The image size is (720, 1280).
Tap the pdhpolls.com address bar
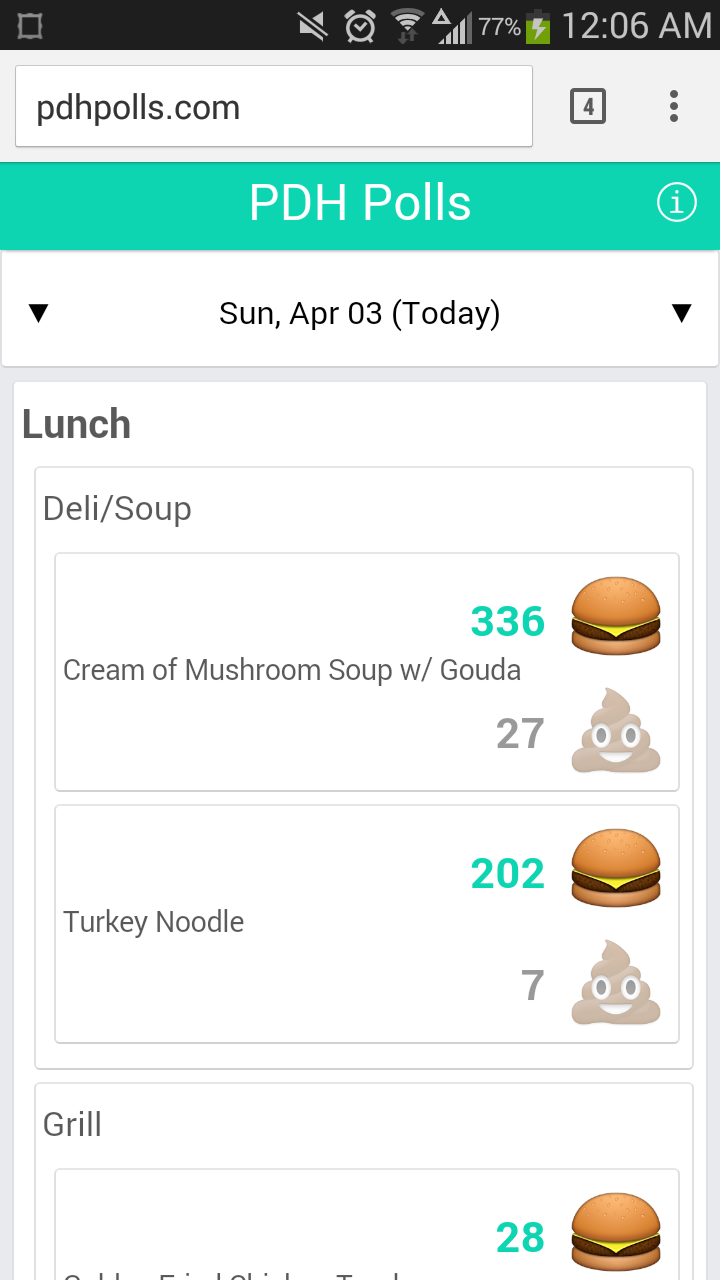273,107
